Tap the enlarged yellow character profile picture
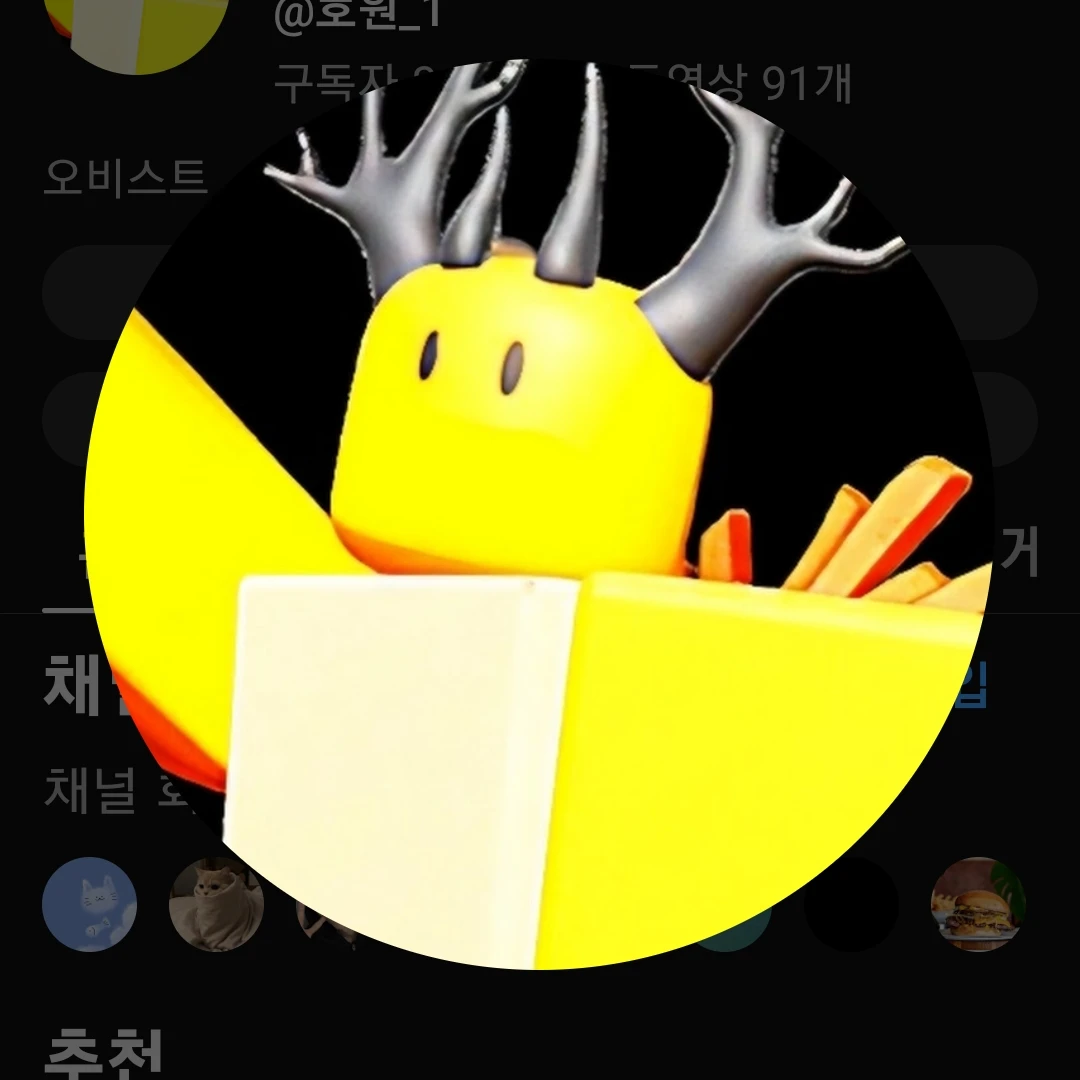Screen dimensions: 1080x1080 pyautogui.click(x=540, y=520)
